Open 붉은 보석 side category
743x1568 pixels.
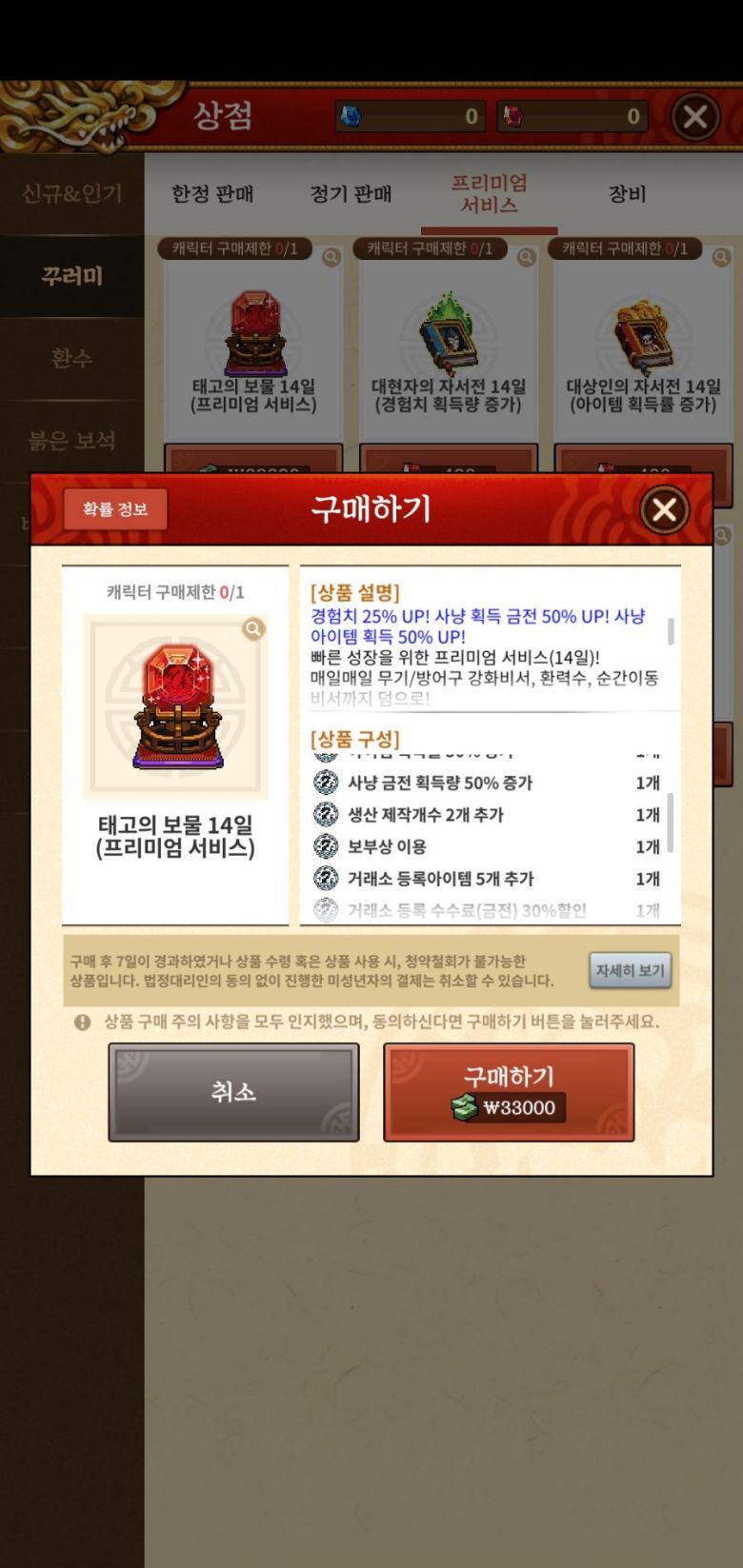tap(71, 440)
